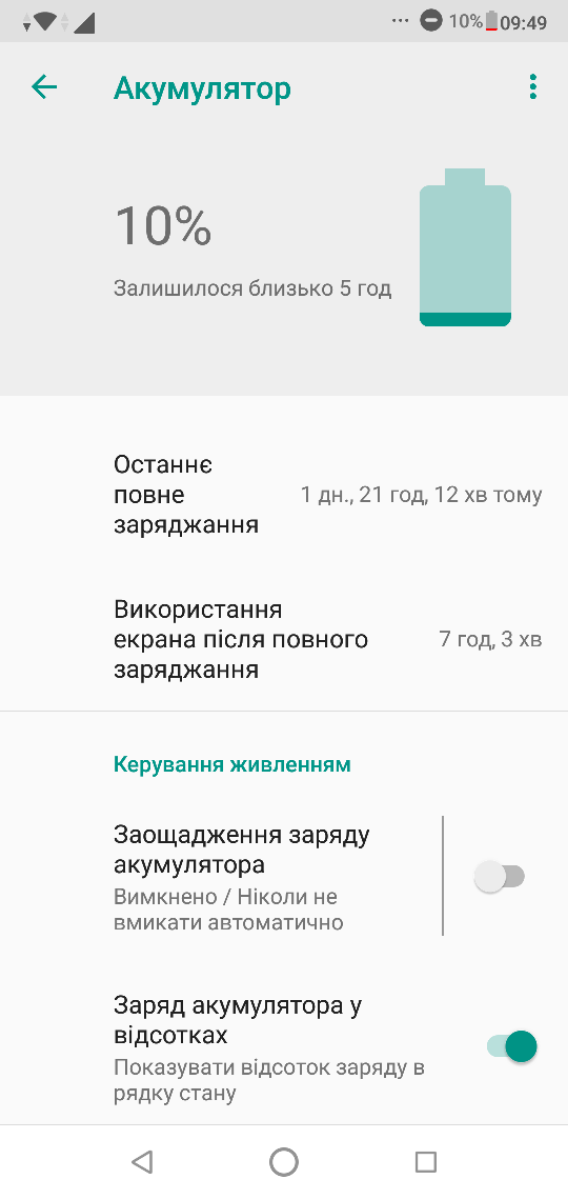Enable the battery saver switch
568x1200 pixels.
pos(499,877)
